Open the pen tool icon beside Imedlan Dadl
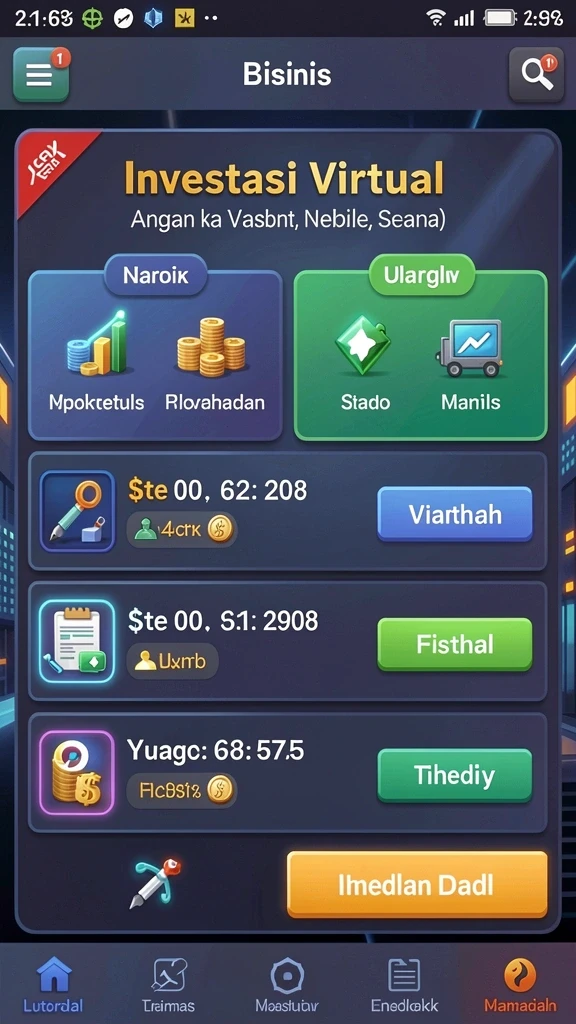The height and width of the screenshot is (1024, 576). 154,884
